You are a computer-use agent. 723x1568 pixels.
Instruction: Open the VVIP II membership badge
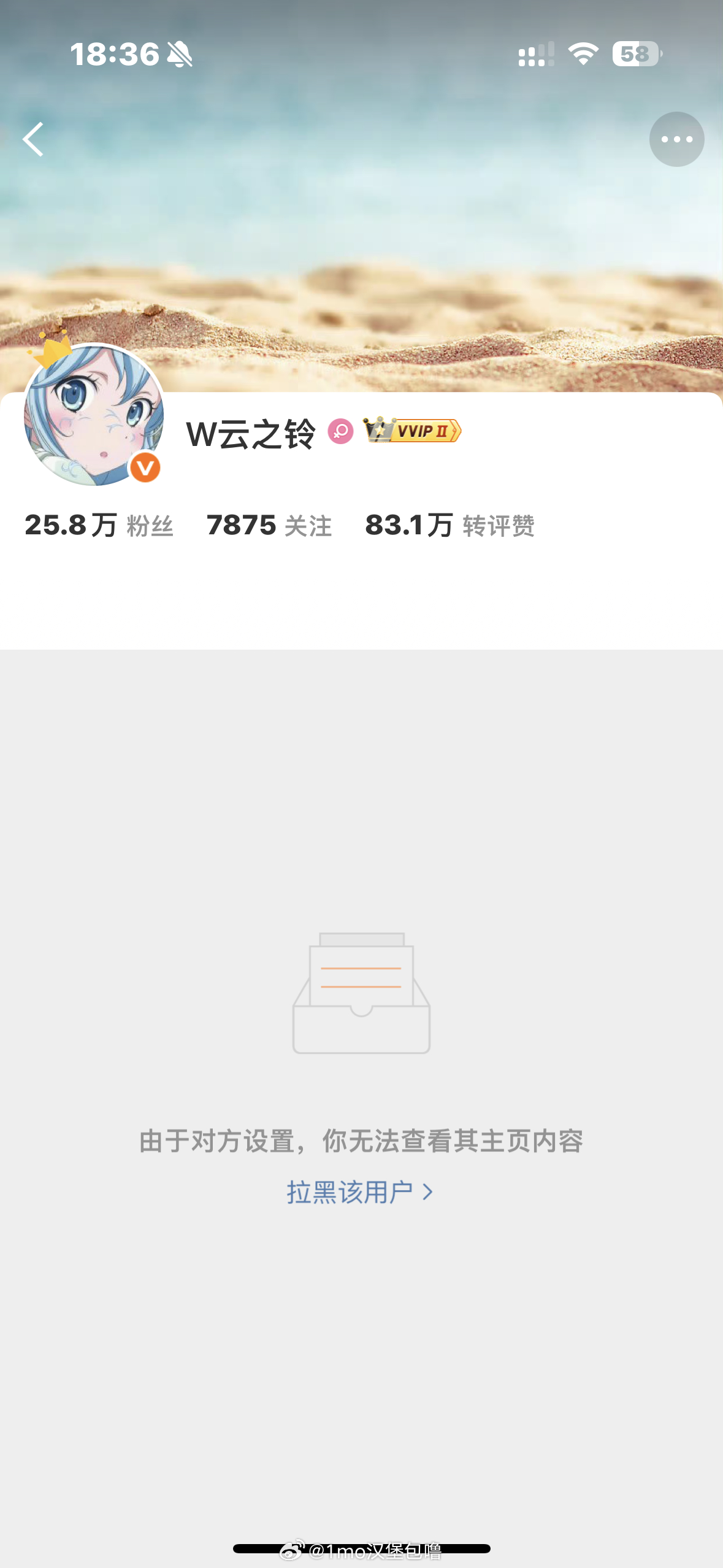tap(410, 432)
